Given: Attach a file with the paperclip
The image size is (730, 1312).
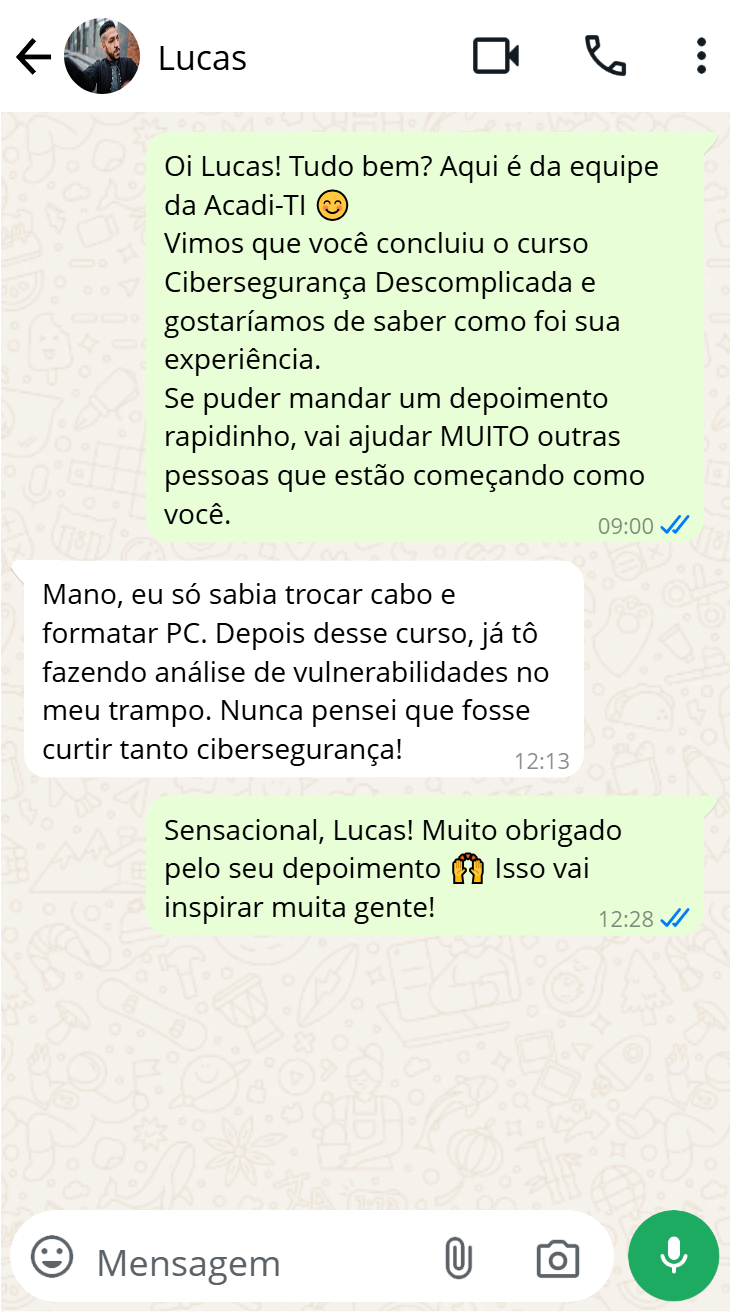Looking at the screenshot, I should click(457, 1258).
